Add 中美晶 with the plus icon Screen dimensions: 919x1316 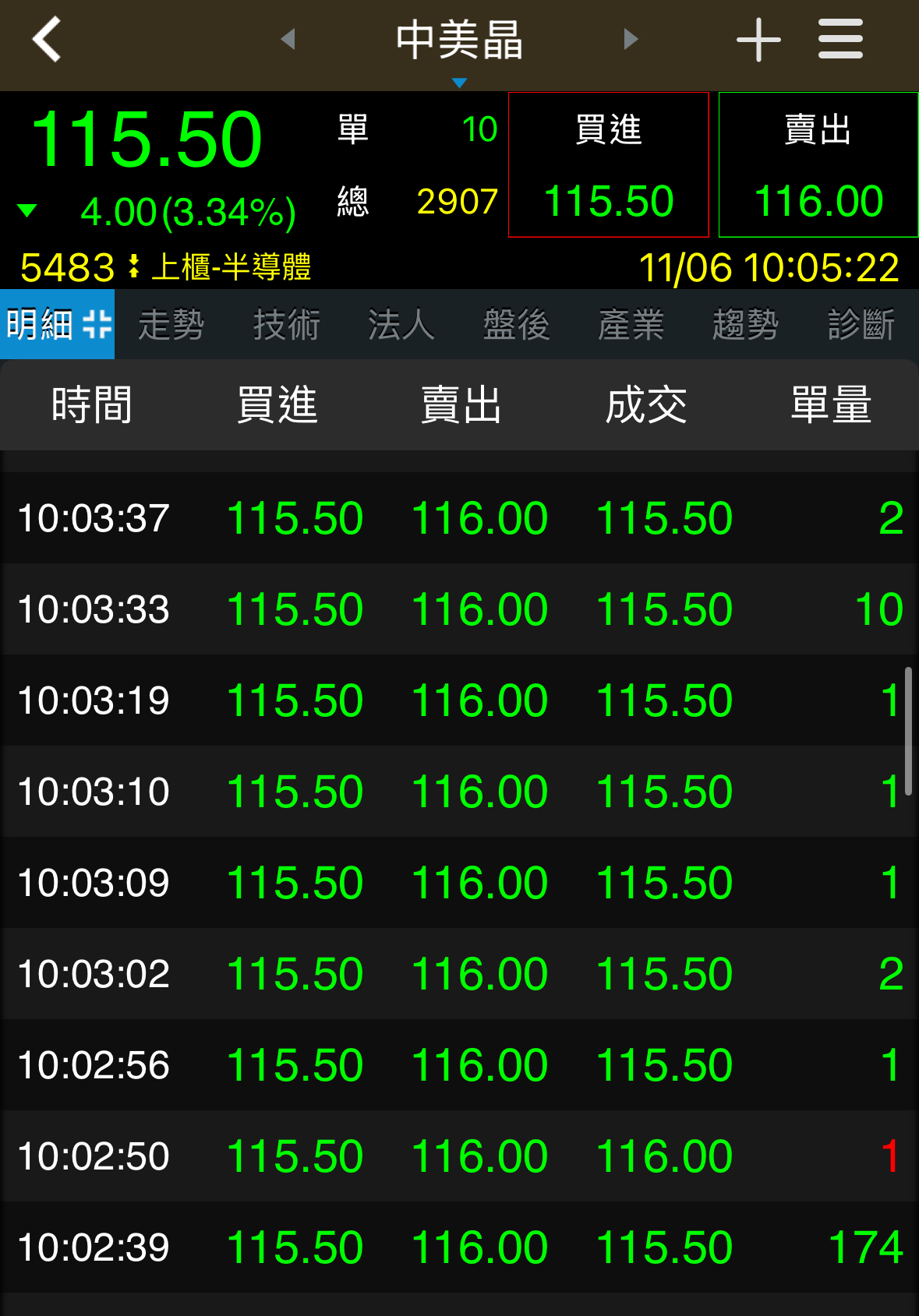click(x=758, y=39)
